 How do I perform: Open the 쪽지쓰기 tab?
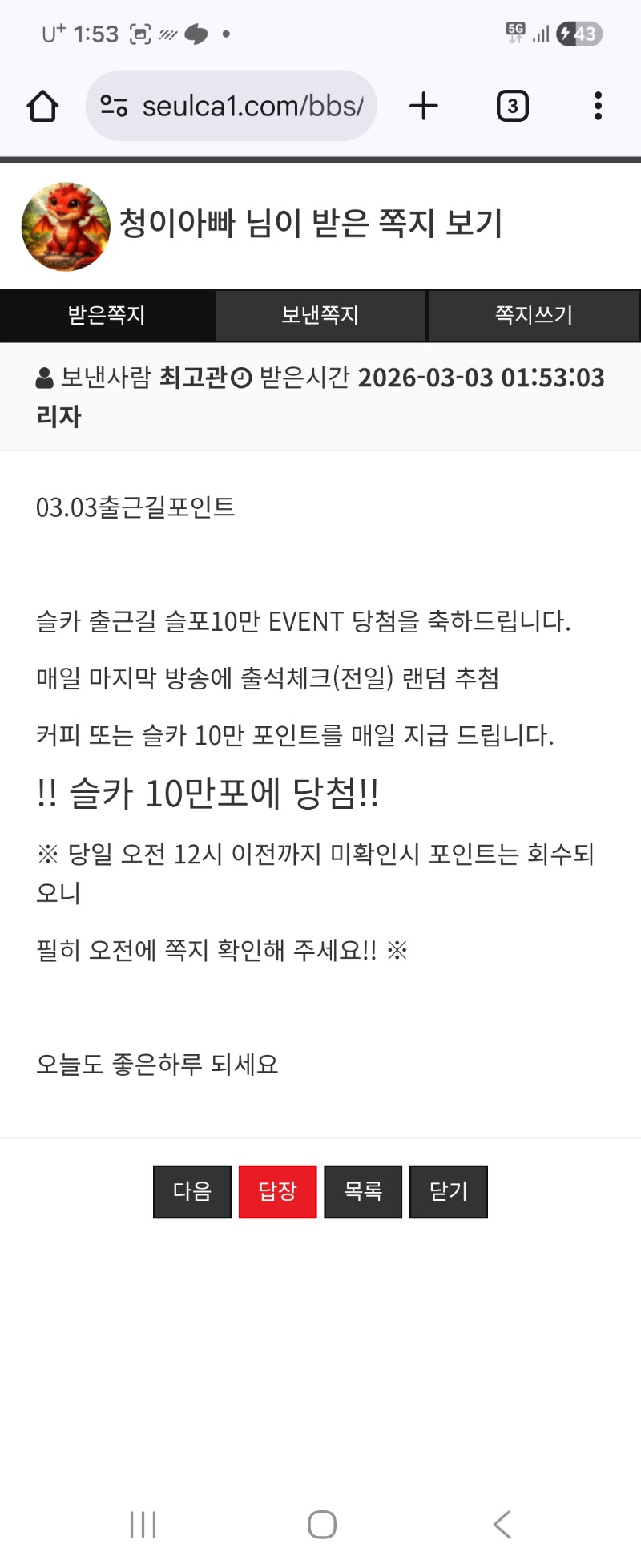click(x=534, y=315)
